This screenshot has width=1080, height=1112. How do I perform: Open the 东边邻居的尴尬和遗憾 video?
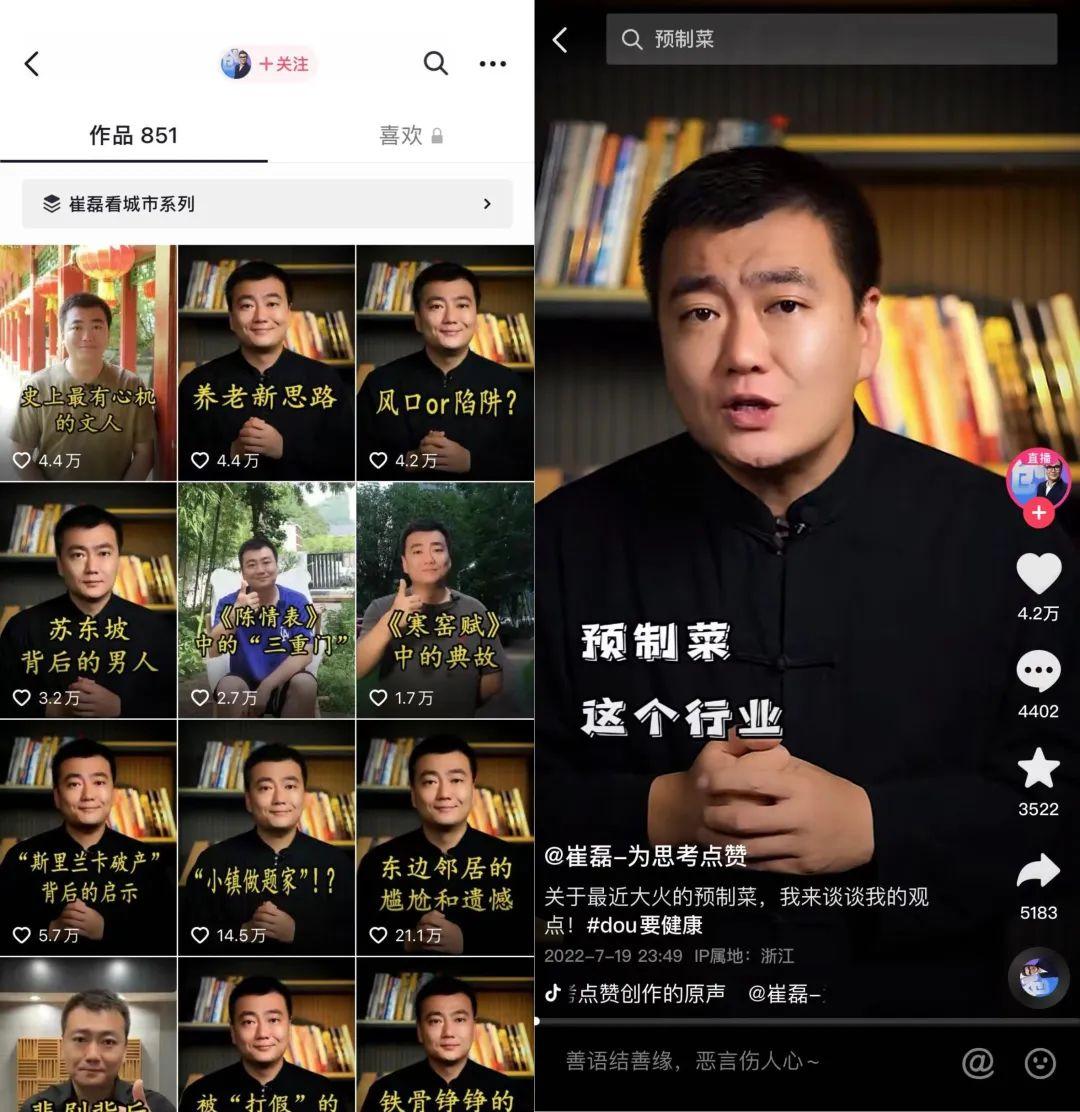(444, 838)
